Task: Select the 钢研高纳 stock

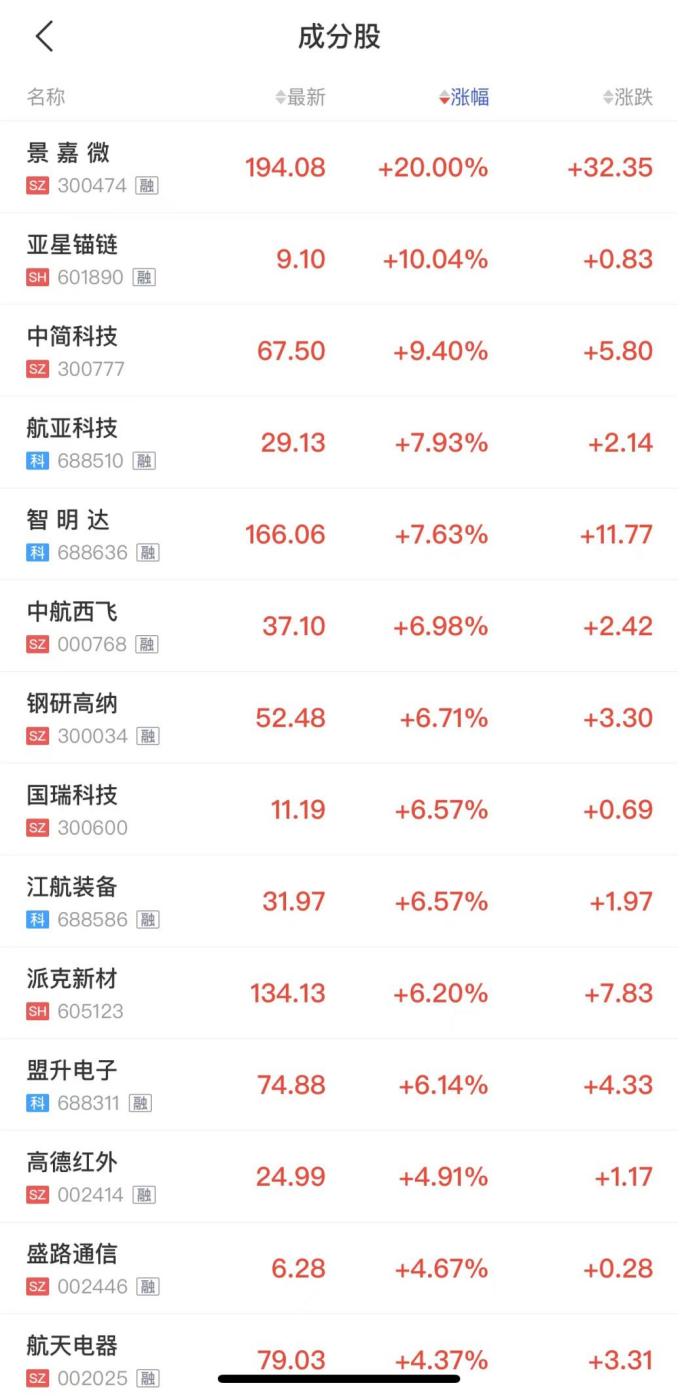Action: pos(340,719)
